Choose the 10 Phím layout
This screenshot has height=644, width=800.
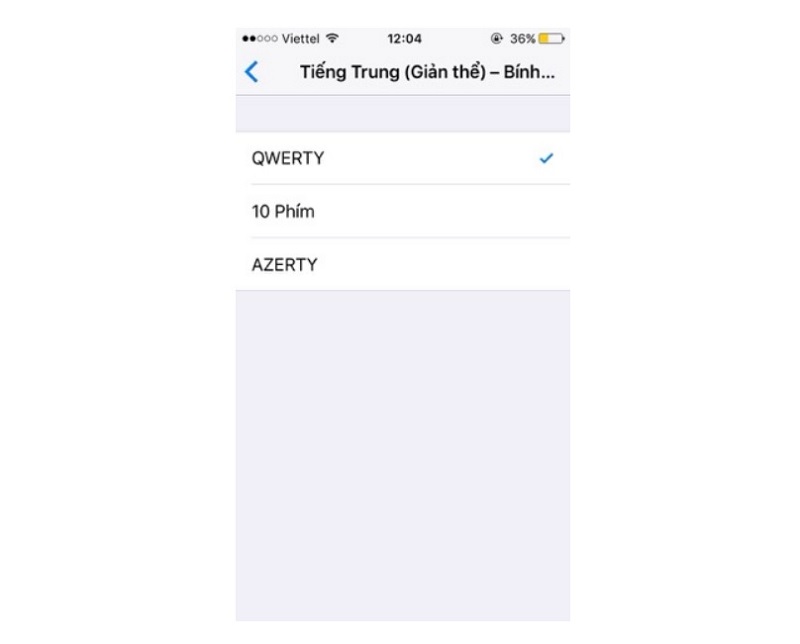400,212
